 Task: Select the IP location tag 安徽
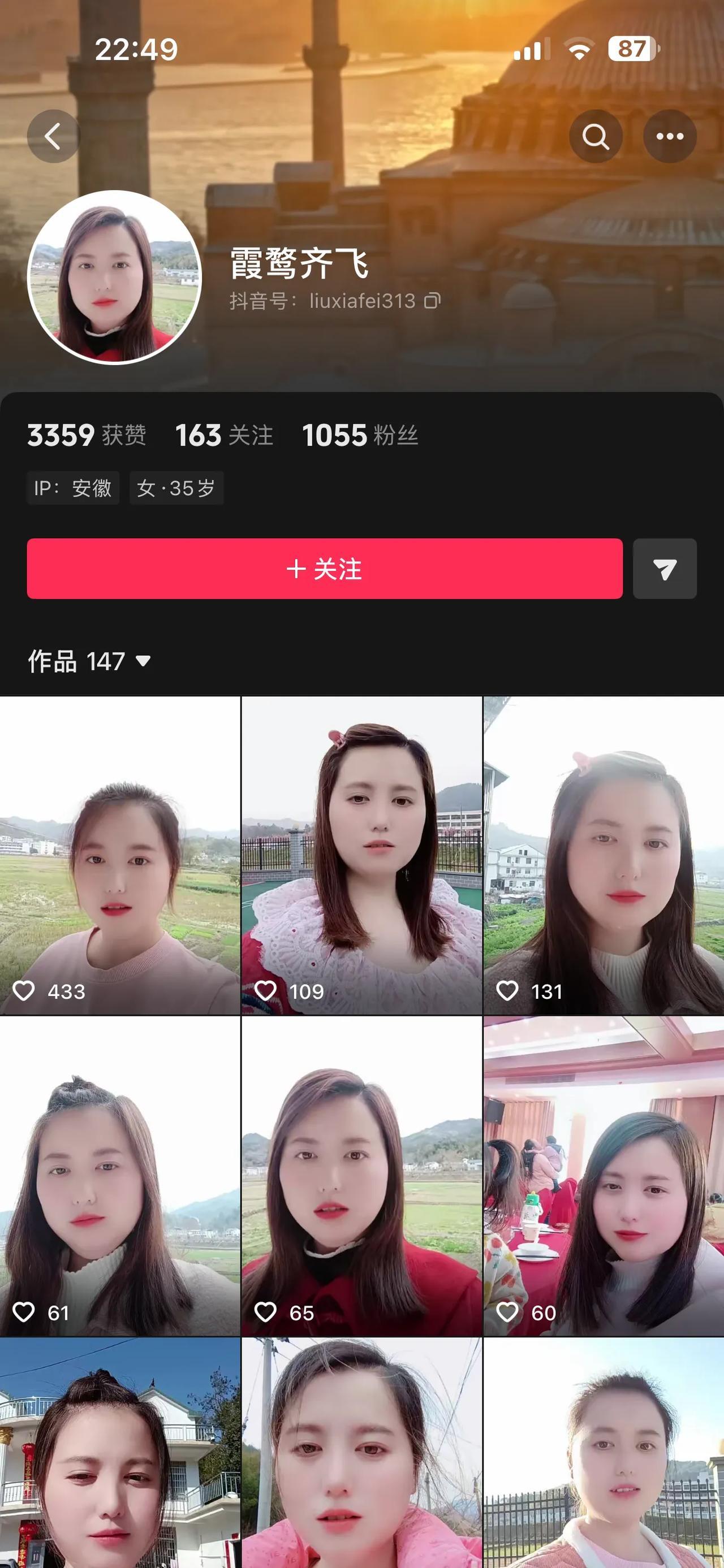[73, 488]
